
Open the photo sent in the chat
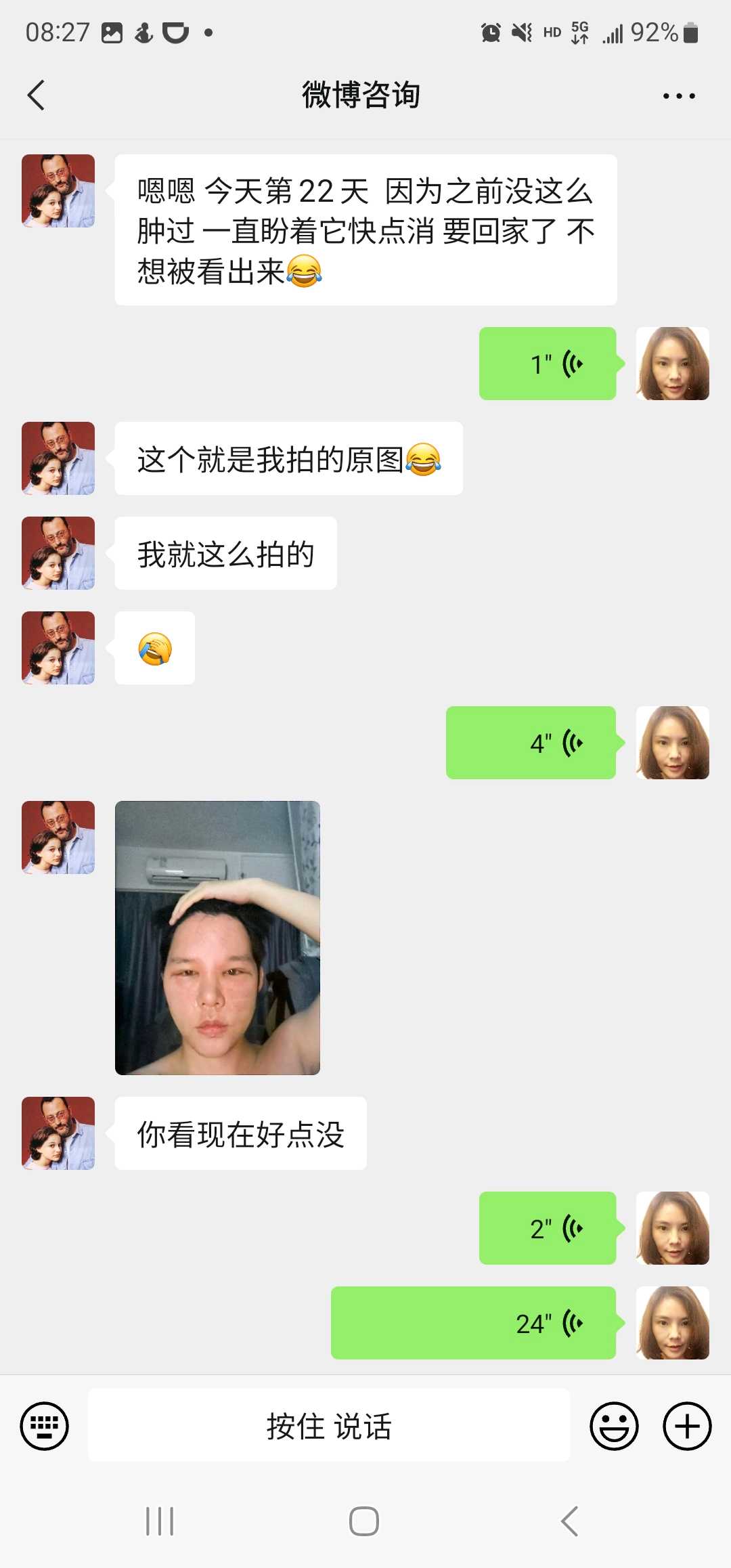(x=217, y=938)
